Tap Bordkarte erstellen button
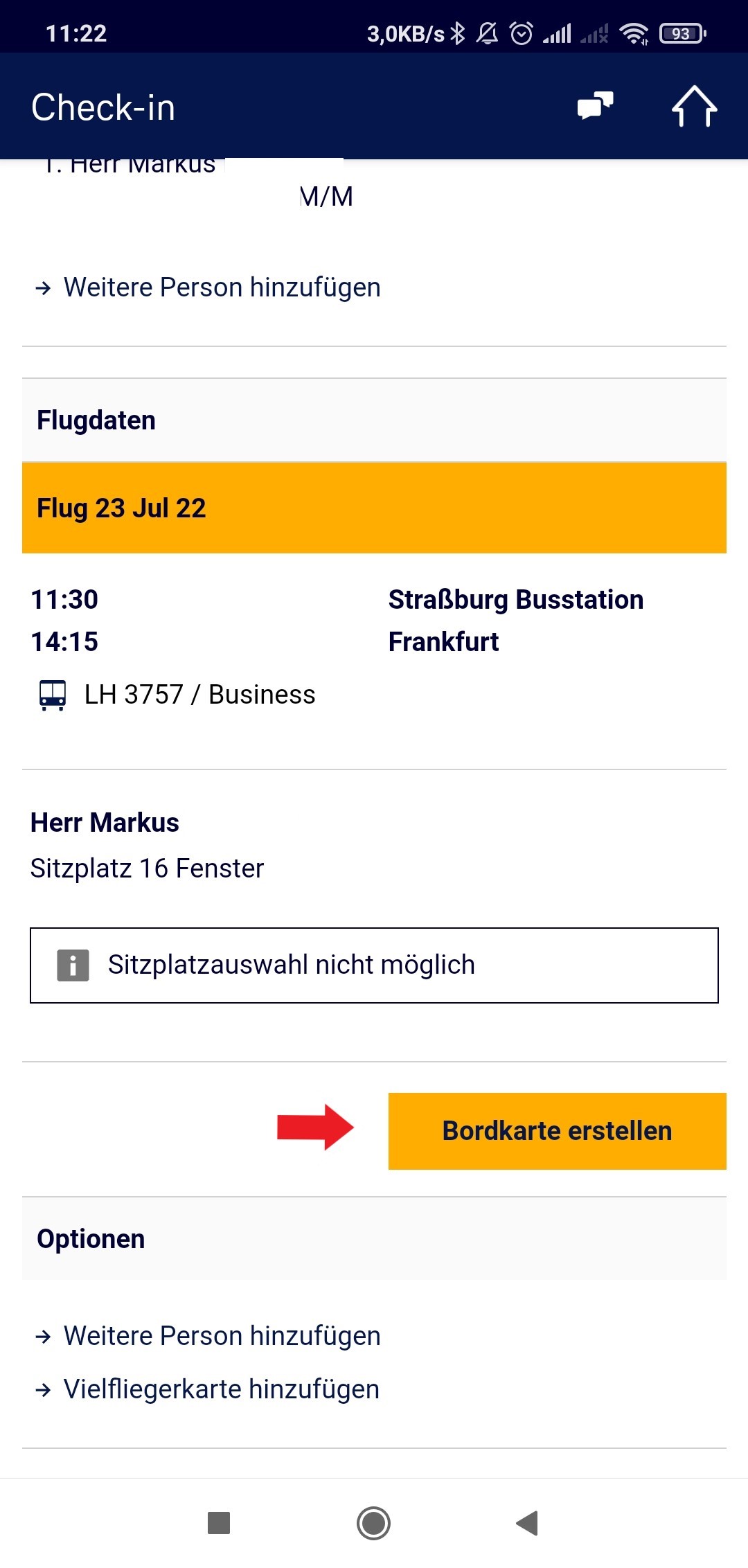 coord(557,1131)
